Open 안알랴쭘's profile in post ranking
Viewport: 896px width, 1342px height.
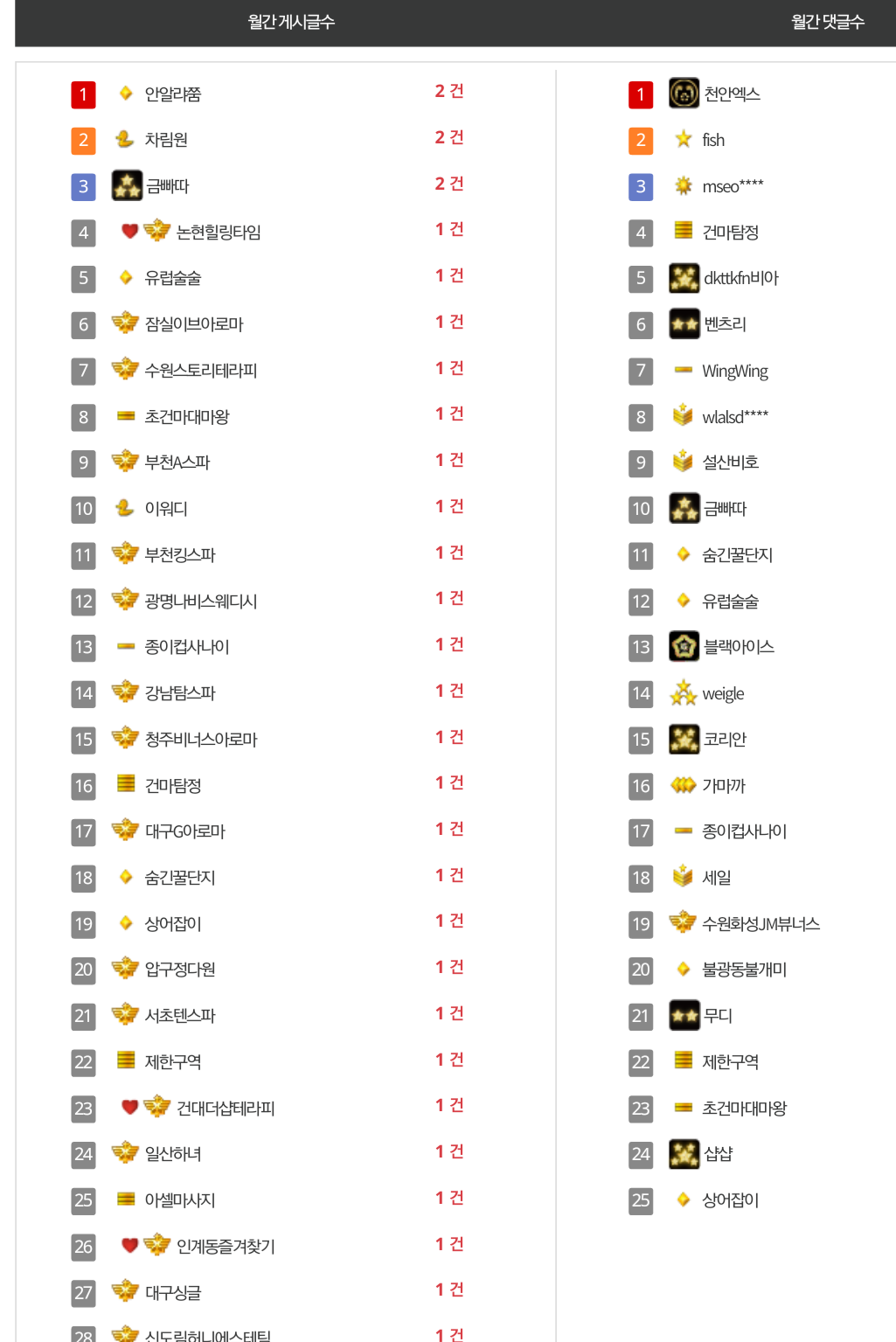pos(172,94)
